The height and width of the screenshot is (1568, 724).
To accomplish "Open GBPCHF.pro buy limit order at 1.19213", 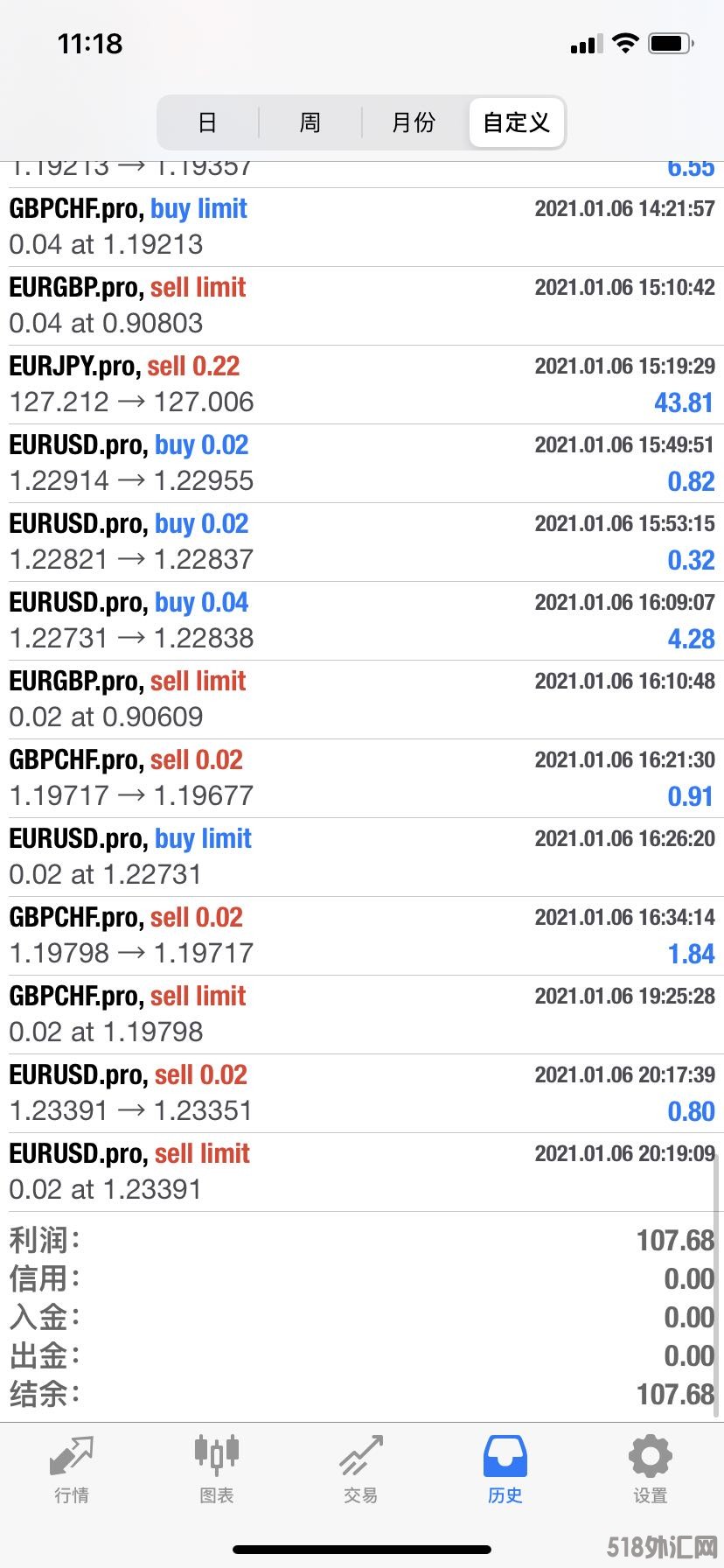I will pyautogui.click(x=362, y=227).
